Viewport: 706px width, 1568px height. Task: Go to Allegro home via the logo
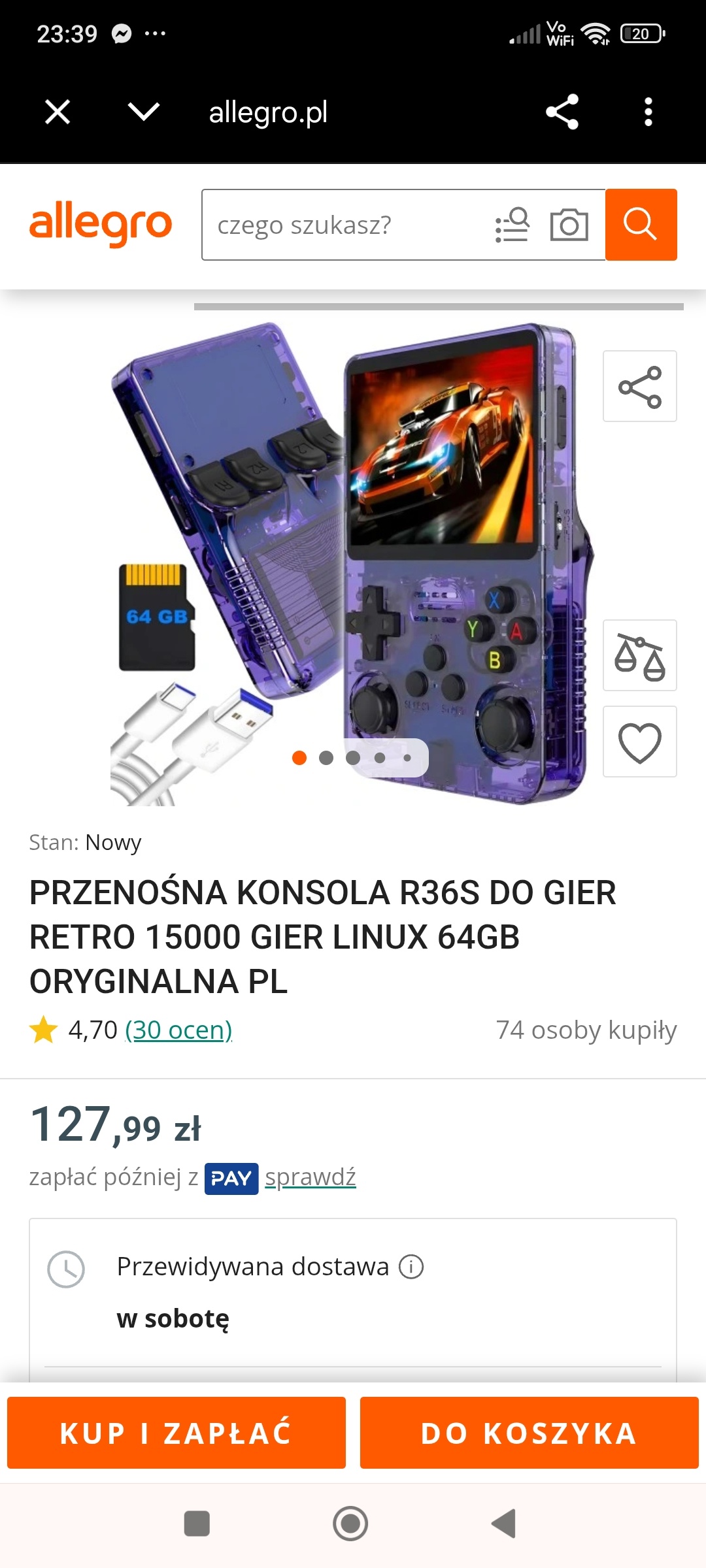[101, 225]
